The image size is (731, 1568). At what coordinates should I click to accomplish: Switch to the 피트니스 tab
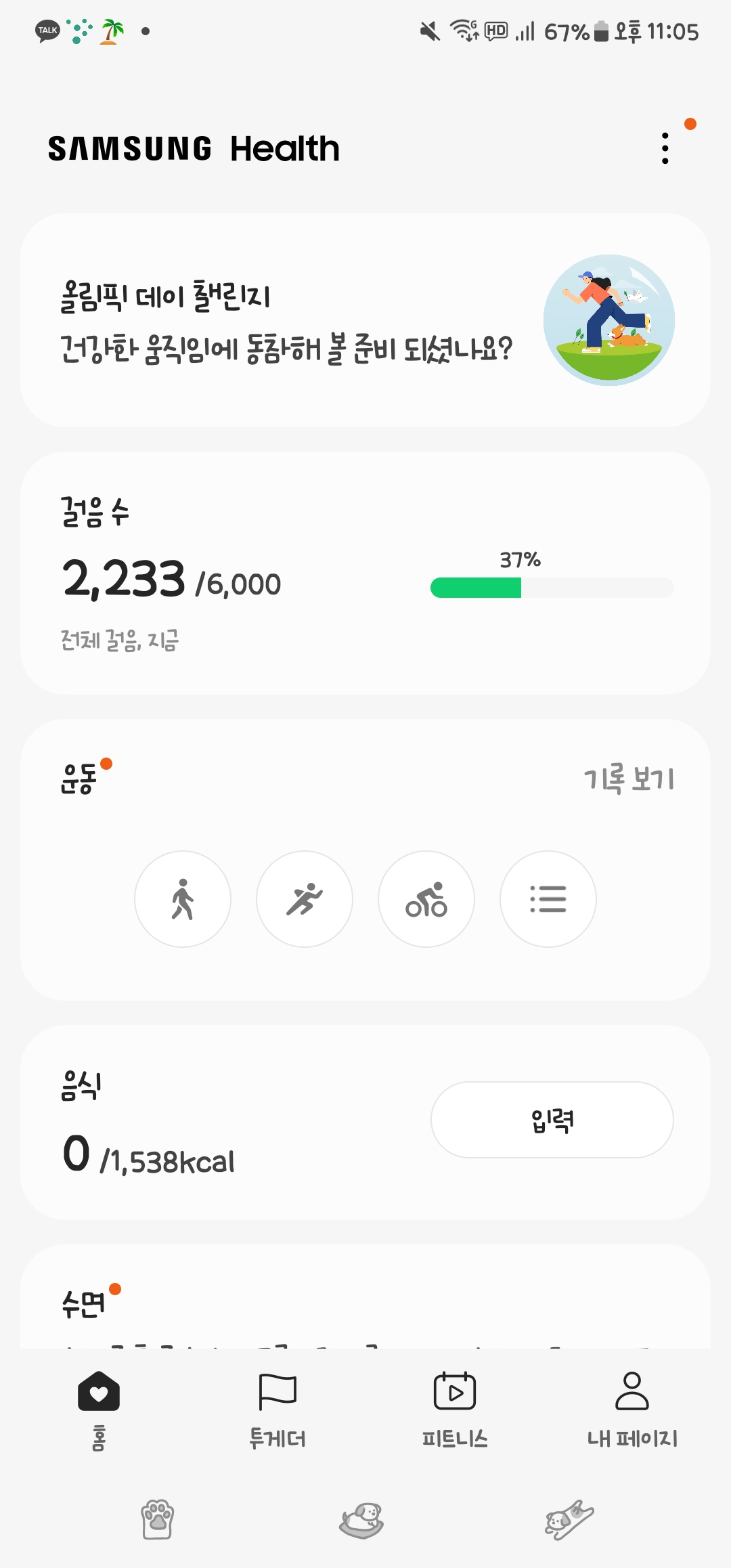(x=455, y=1409)
